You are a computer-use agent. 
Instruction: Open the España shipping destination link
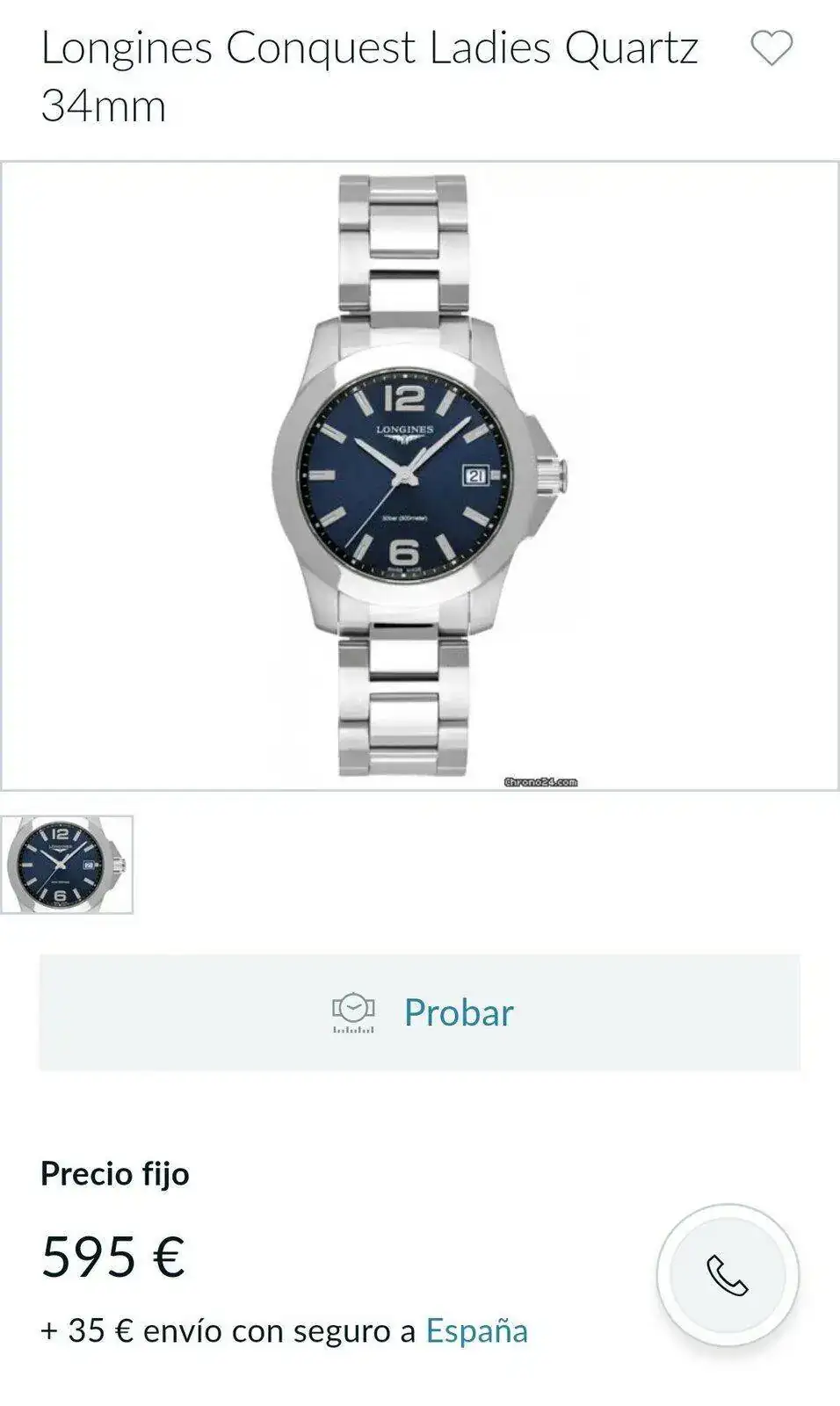477,1330
